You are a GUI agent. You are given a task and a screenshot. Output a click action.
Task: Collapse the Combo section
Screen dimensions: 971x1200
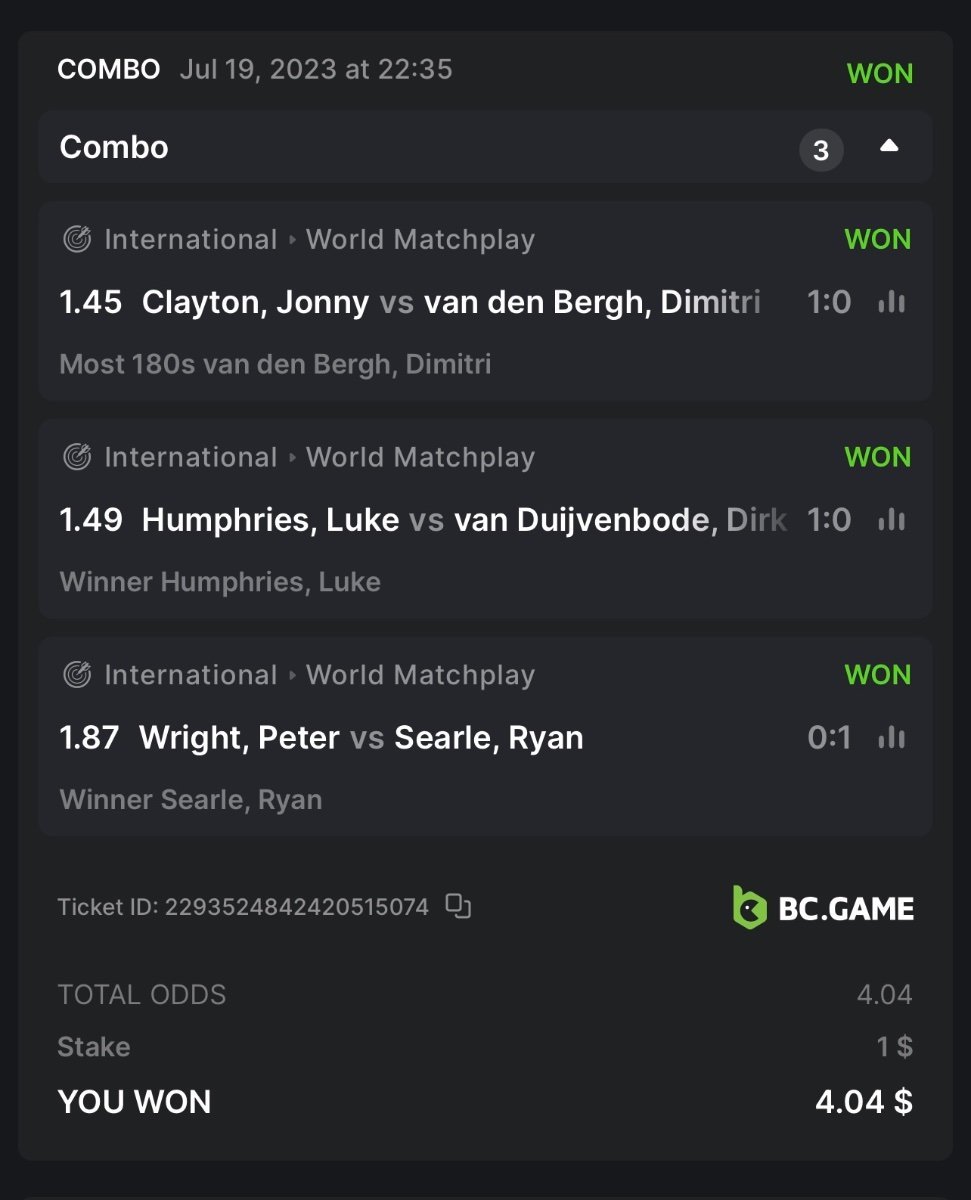889,147
